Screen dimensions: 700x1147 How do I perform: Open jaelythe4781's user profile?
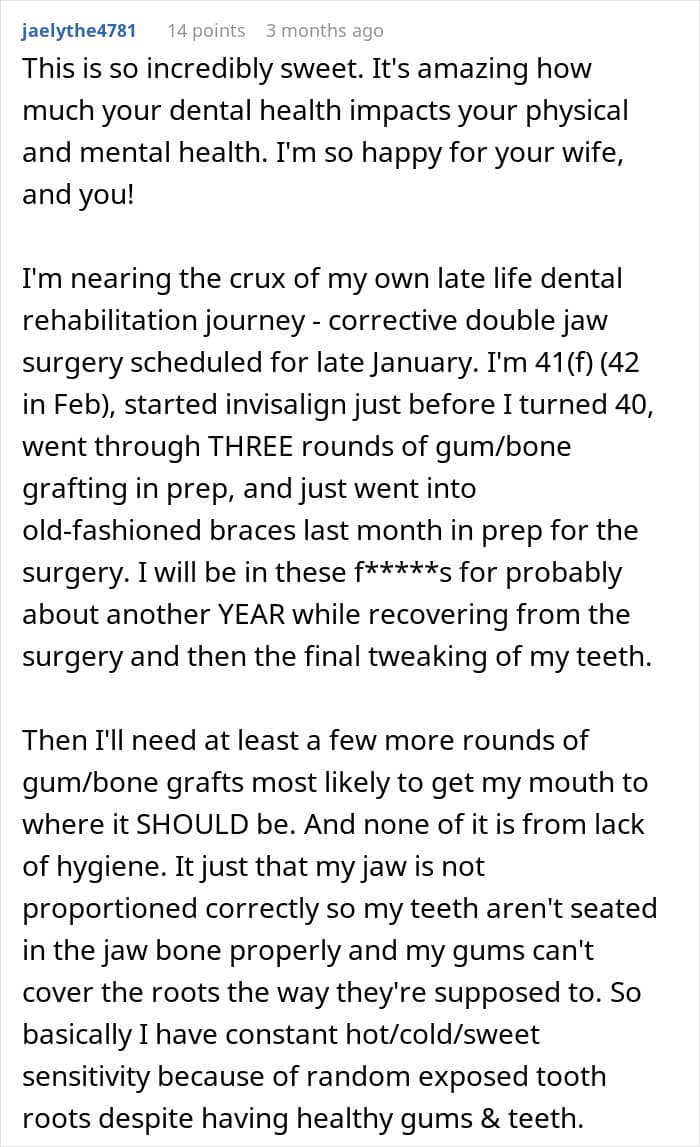coord(79,31)
